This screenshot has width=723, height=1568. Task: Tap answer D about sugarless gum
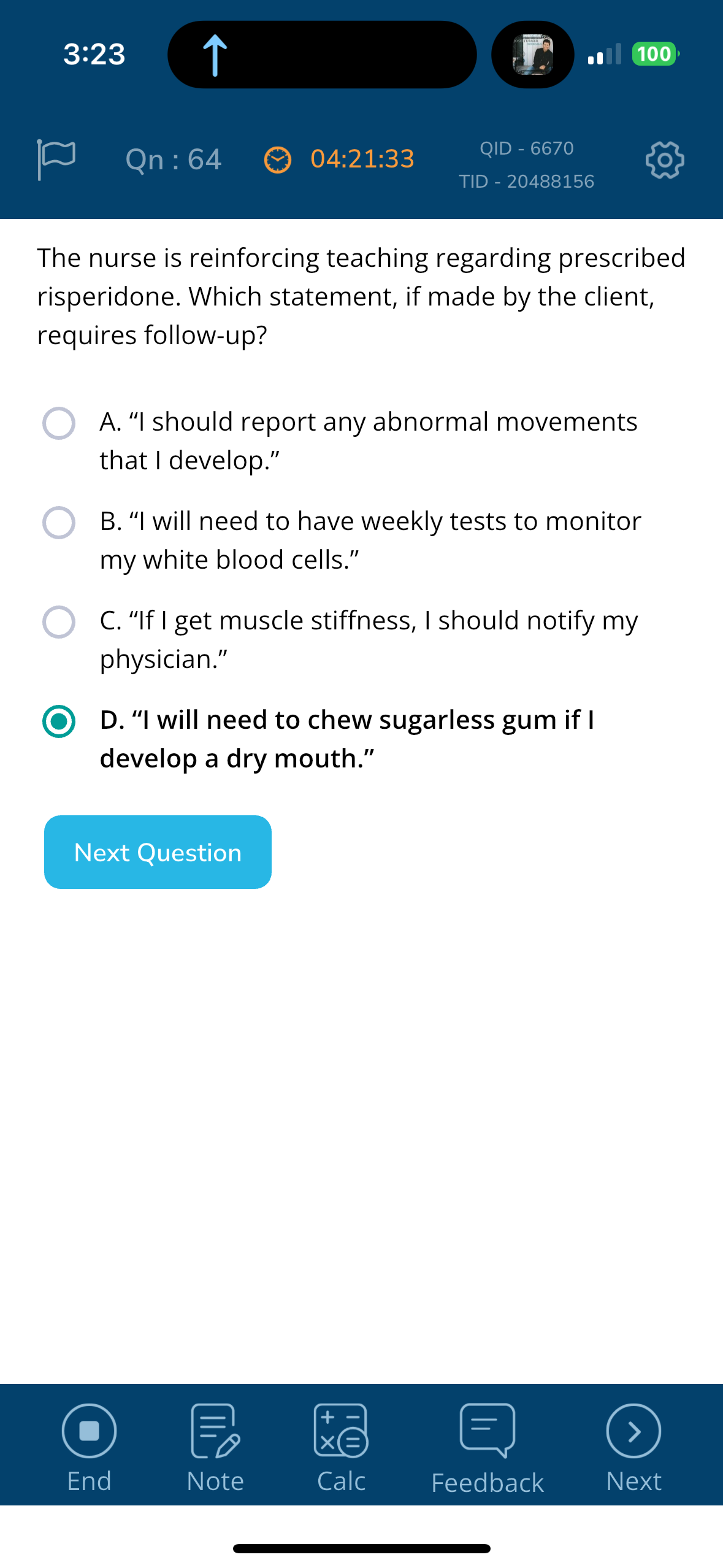click(x=59, y=721)
